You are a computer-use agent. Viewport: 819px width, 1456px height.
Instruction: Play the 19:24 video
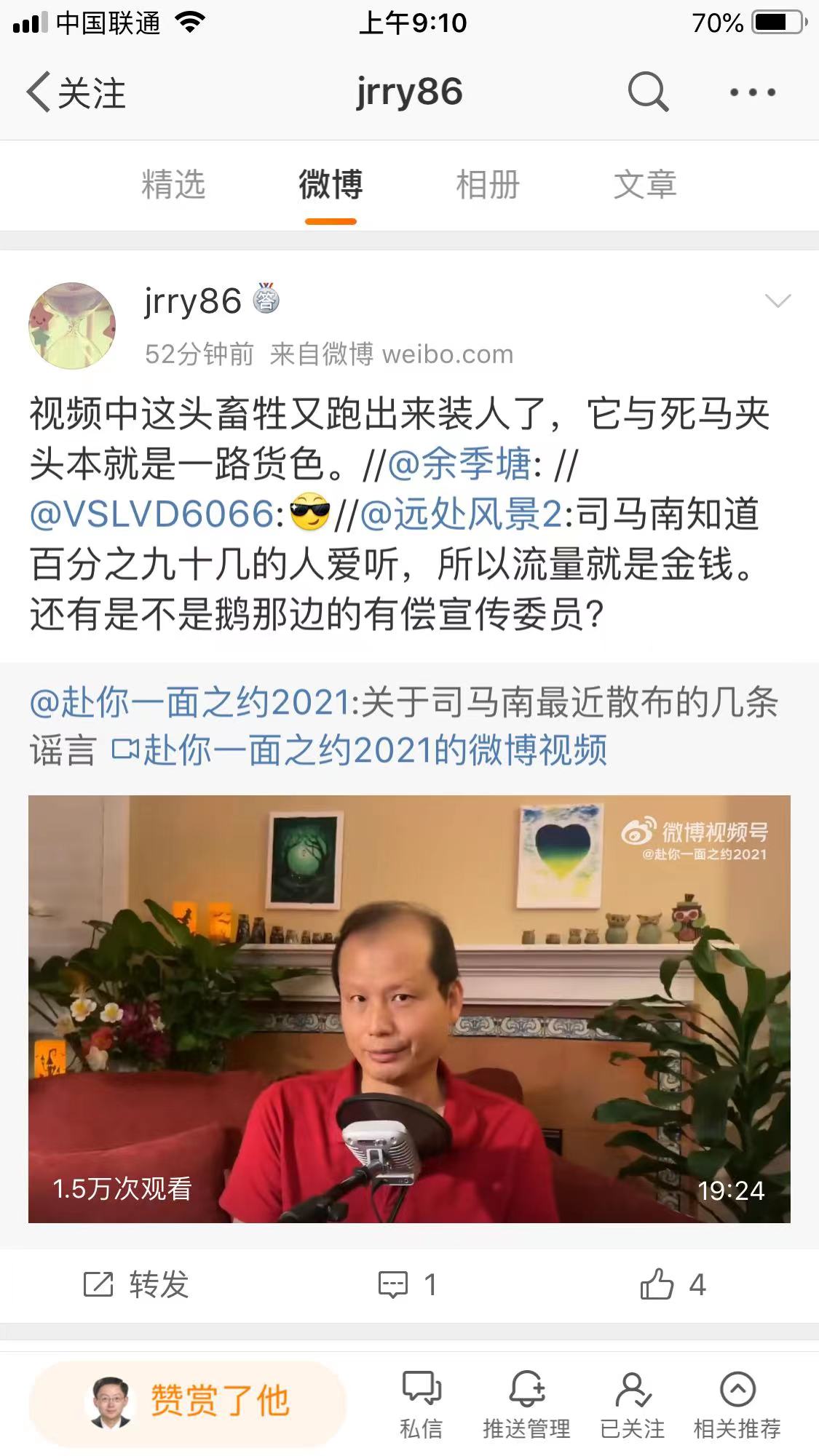coord(409,1009)
